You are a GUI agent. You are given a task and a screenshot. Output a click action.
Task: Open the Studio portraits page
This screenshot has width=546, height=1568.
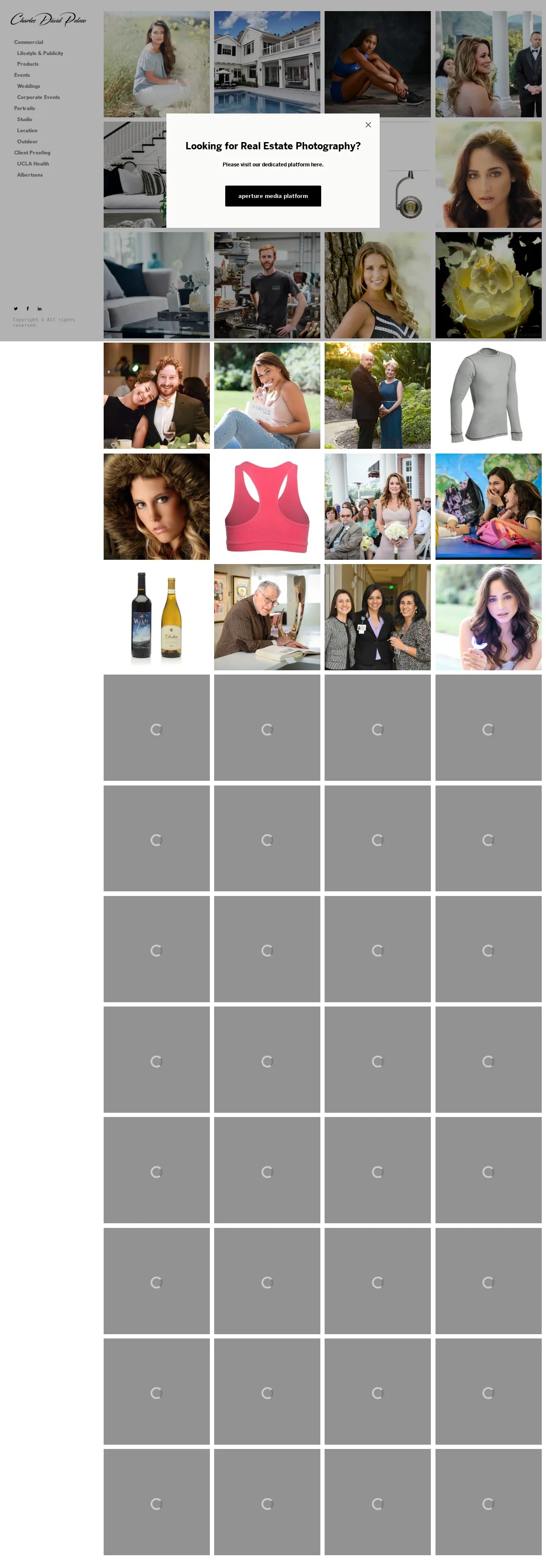(x=25, y=119)
